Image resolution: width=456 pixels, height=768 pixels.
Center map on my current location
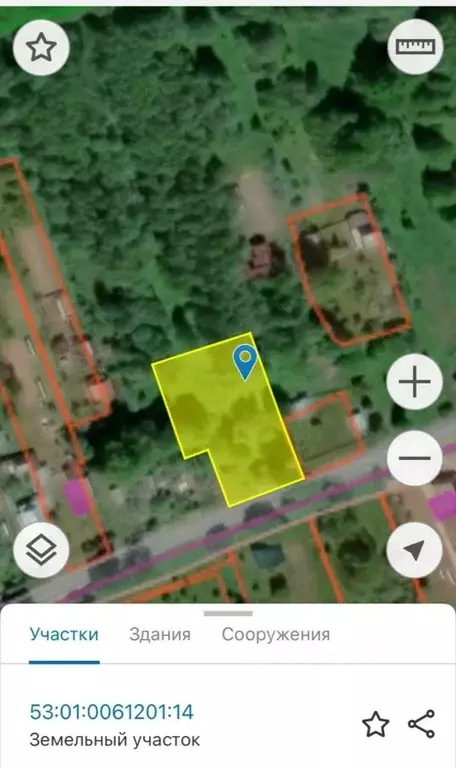click(415, 550)
